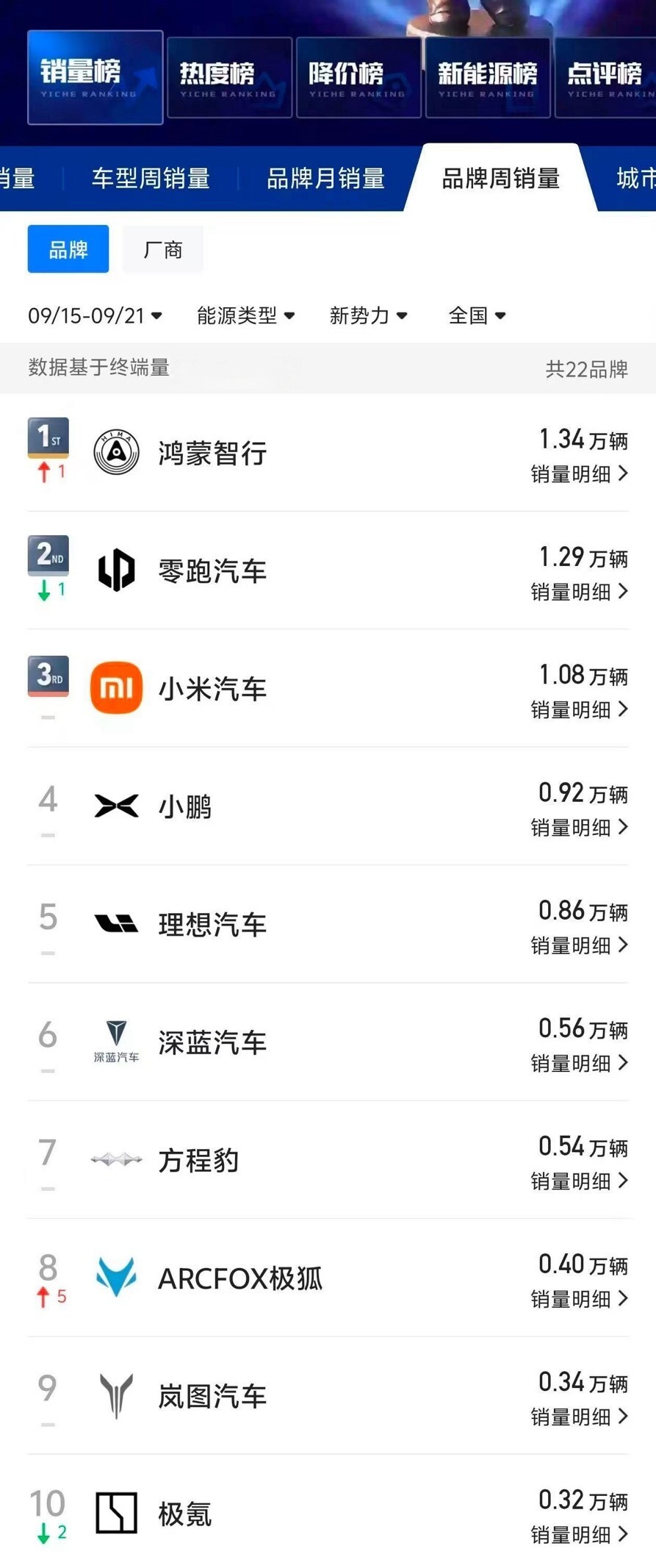The width and height of the screenshot is (656, 1568).
Task: Select the 品牌 segment
Action: (x=68, y=250)
